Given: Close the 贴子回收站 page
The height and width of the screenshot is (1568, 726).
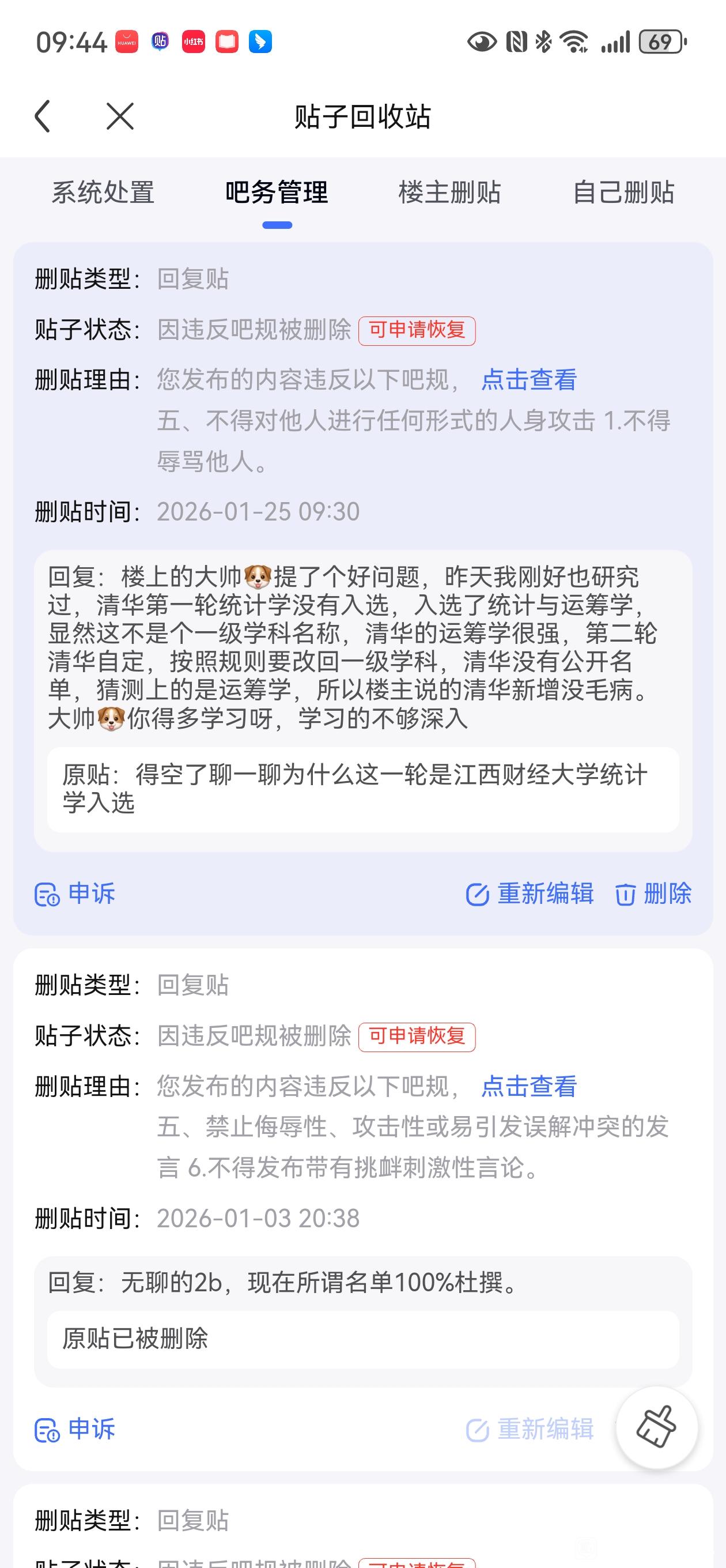Looking at the screenshot, I should pyautogui.click(x=120, y=116).
